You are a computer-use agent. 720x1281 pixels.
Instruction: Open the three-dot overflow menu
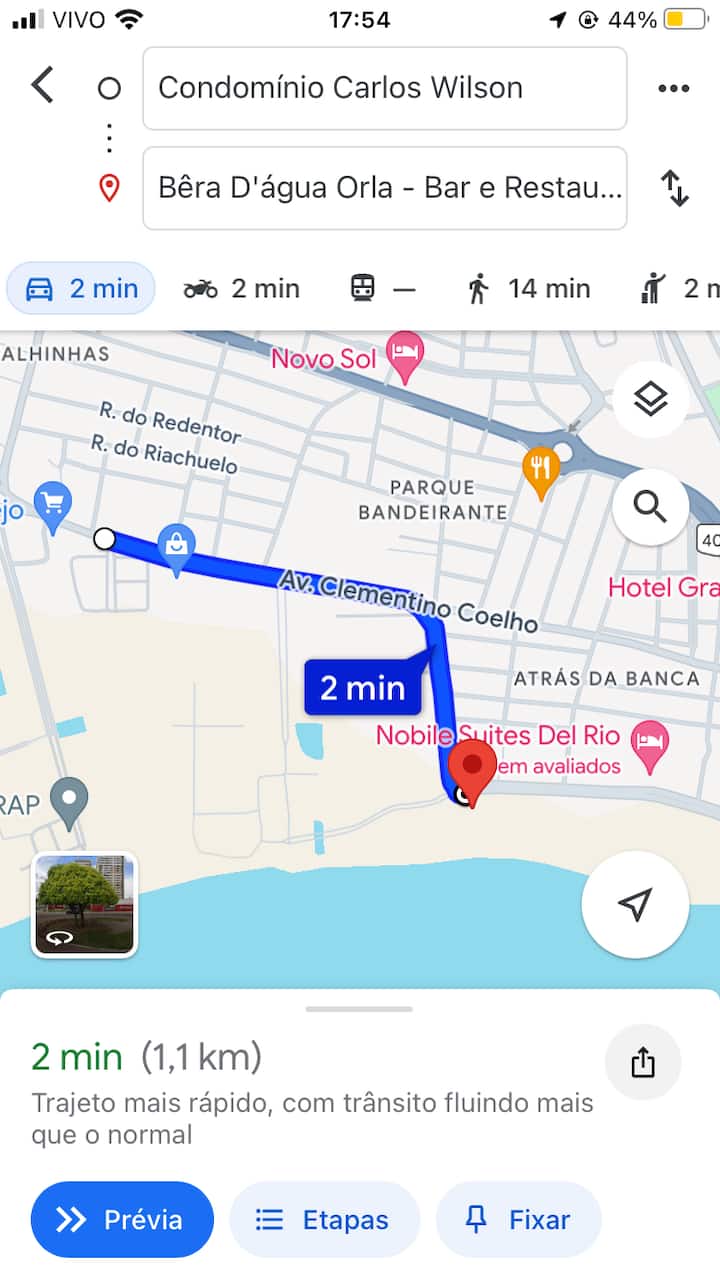(x=674, y=88)
